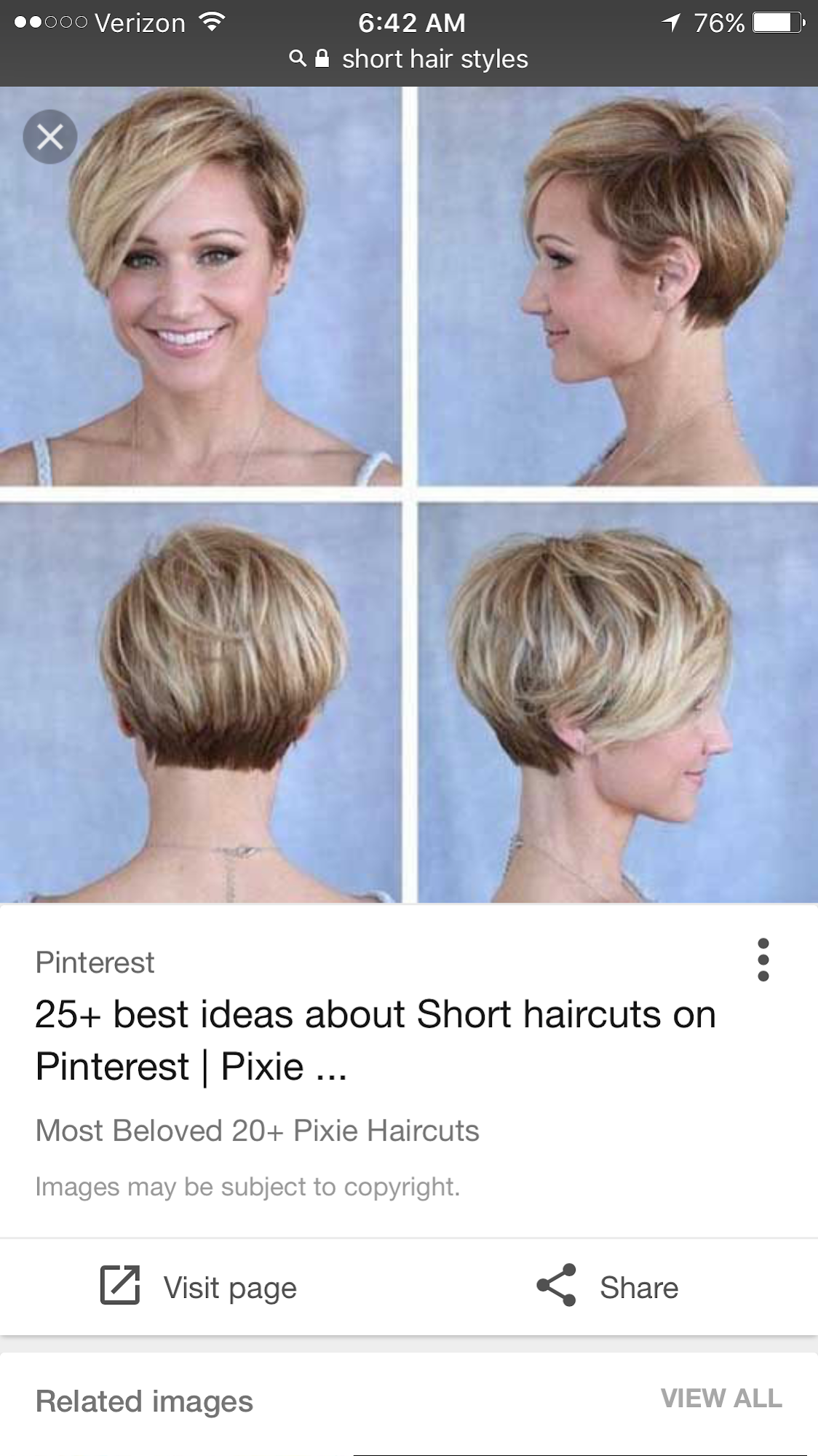Open the 25+ best ideas Pinterest title
This screenshot has width=818, height=1456.
[375, 1040]
